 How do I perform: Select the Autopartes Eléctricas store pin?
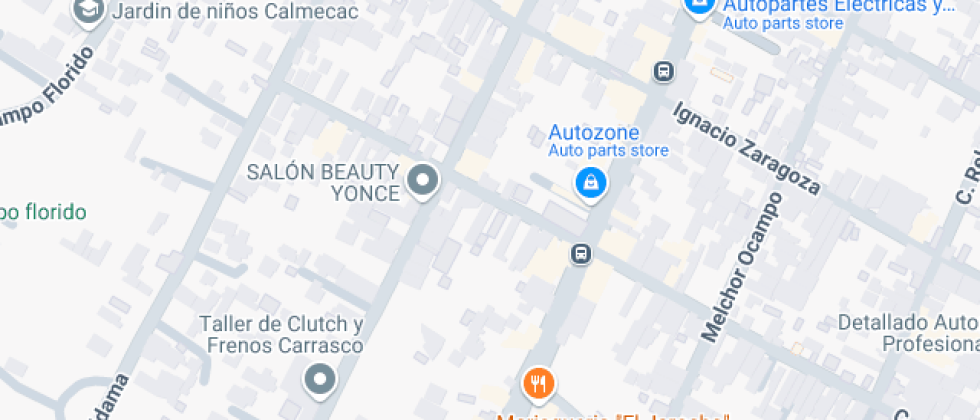pyautogui.click(x=699, y=8)
